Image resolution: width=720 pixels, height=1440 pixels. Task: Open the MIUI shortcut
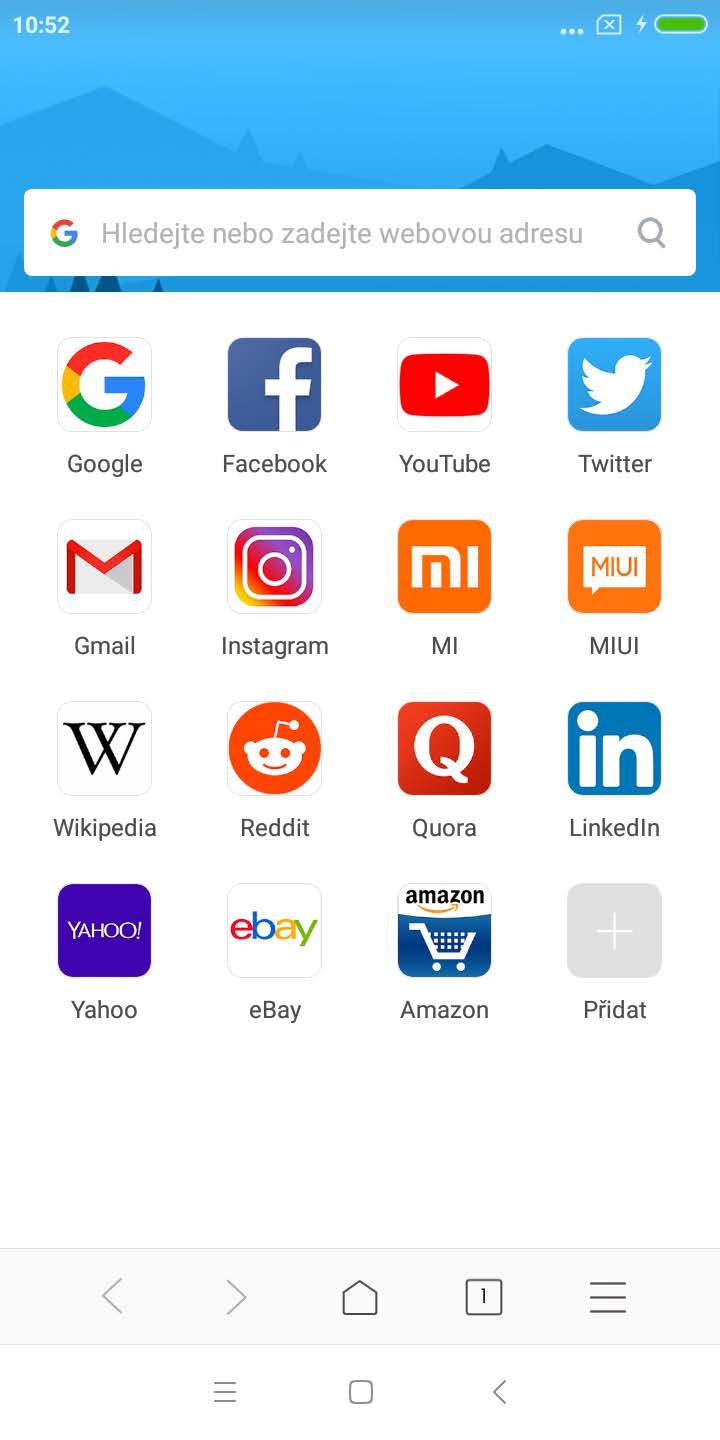[x=614, y=567]
